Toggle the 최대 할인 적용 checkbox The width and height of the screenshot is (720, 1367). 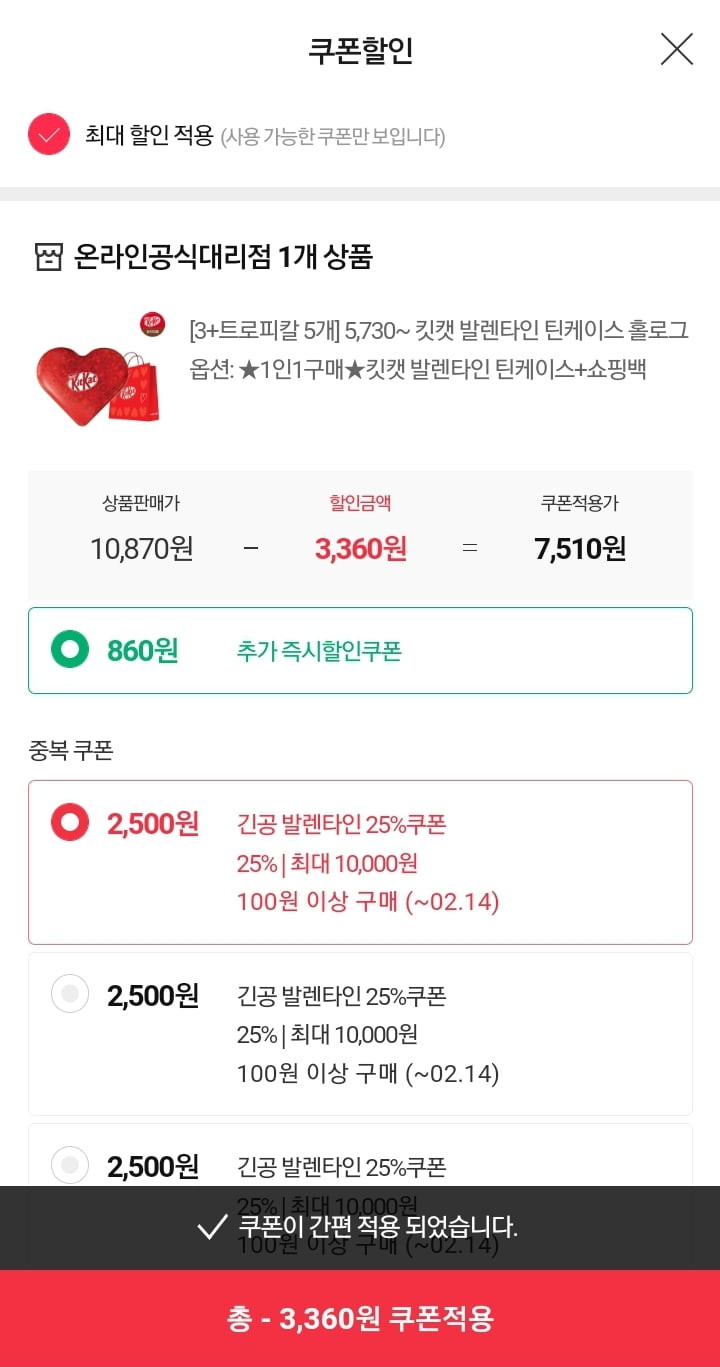click(x=49, y=134)
